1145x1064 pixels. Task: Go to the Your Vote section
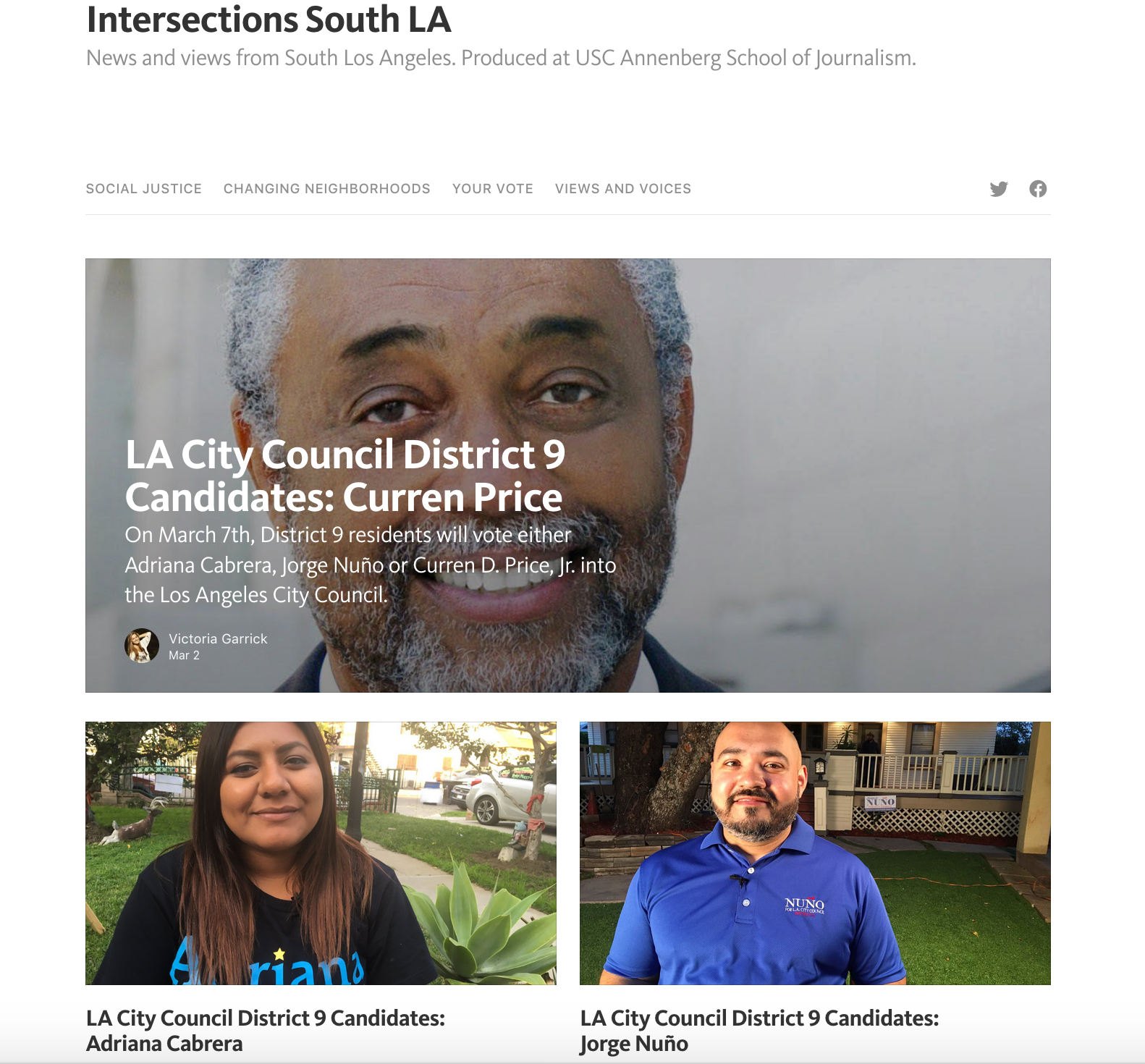[492, 189]
